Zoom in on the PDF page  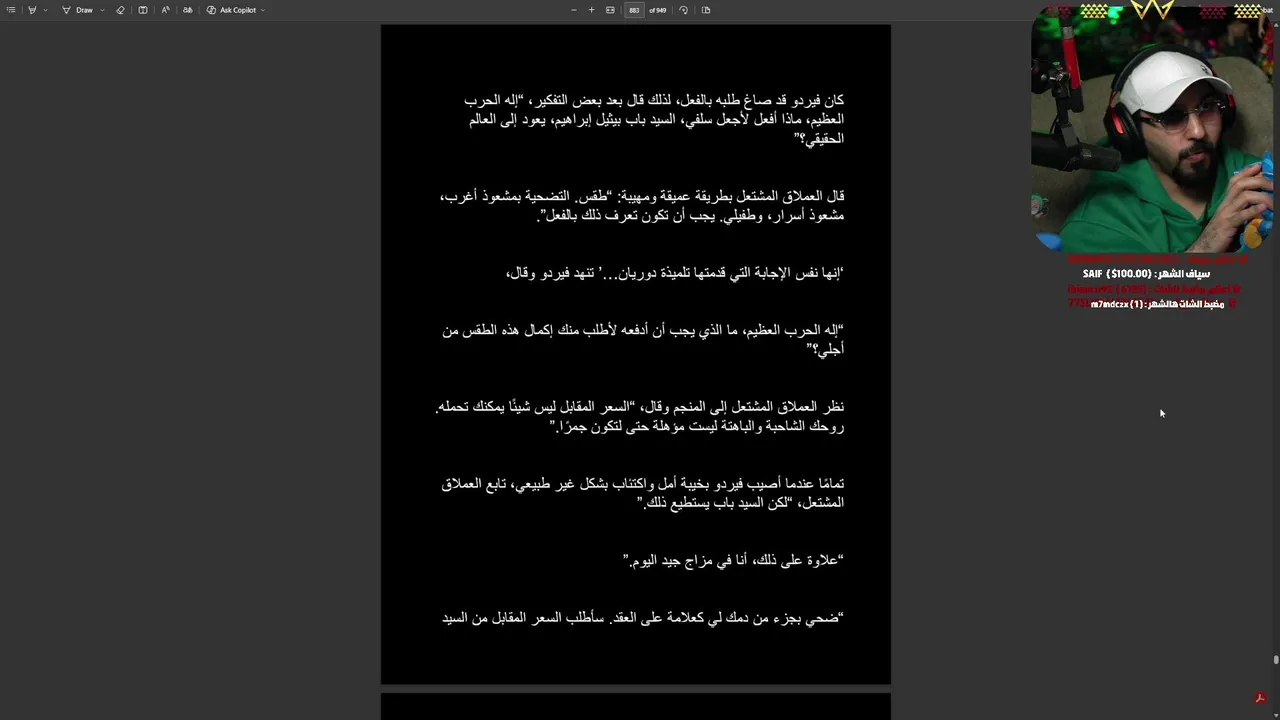tap(591, 10)
